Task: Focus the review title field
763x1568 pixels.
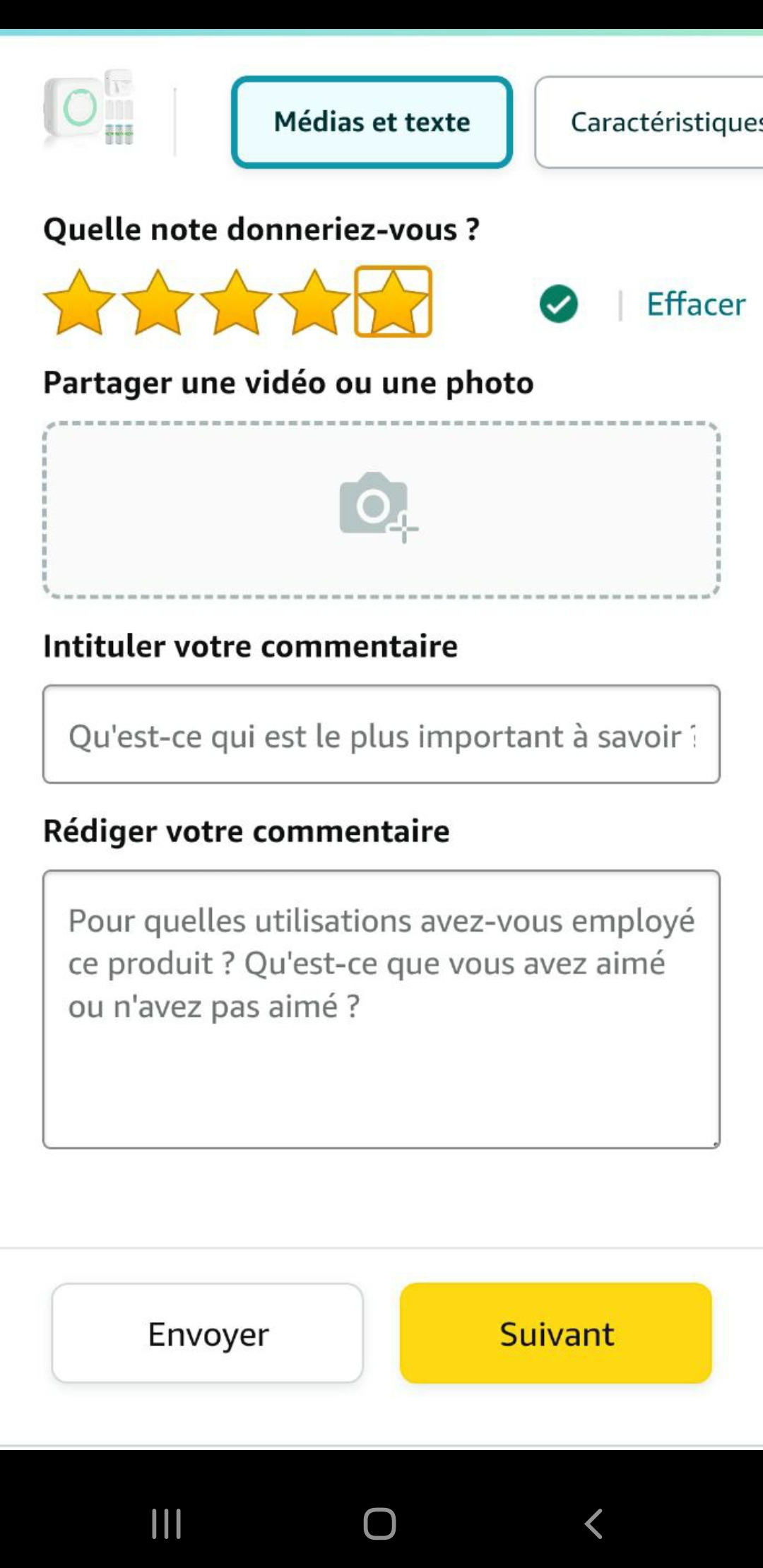Action: [x=381, y=735]
